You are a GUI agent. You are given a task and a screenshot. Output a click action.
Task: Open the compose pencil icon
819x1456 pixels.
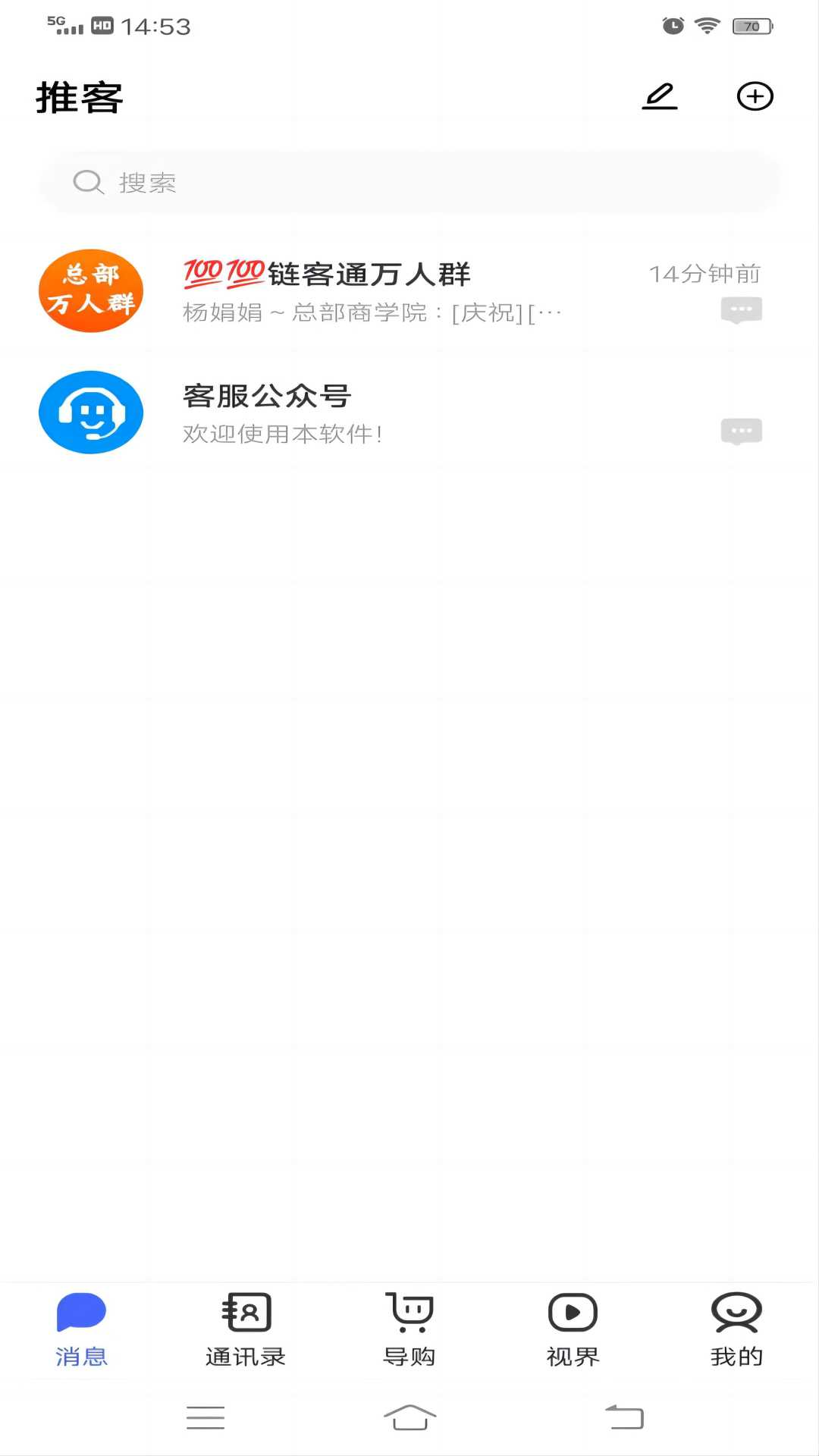pos(659,97)
